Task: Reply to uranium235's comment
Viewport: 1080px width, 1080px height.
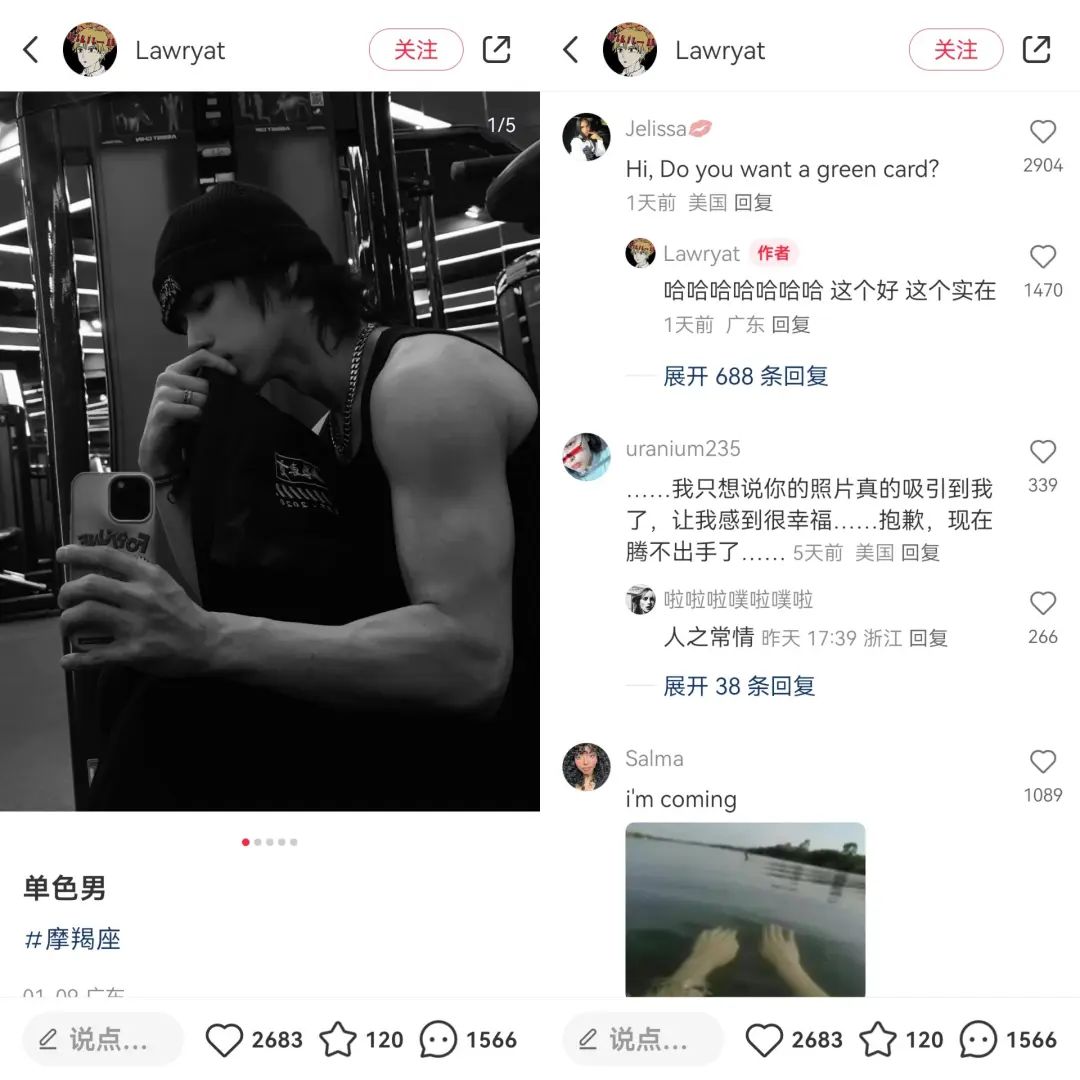Action: [x=920, y=552]
